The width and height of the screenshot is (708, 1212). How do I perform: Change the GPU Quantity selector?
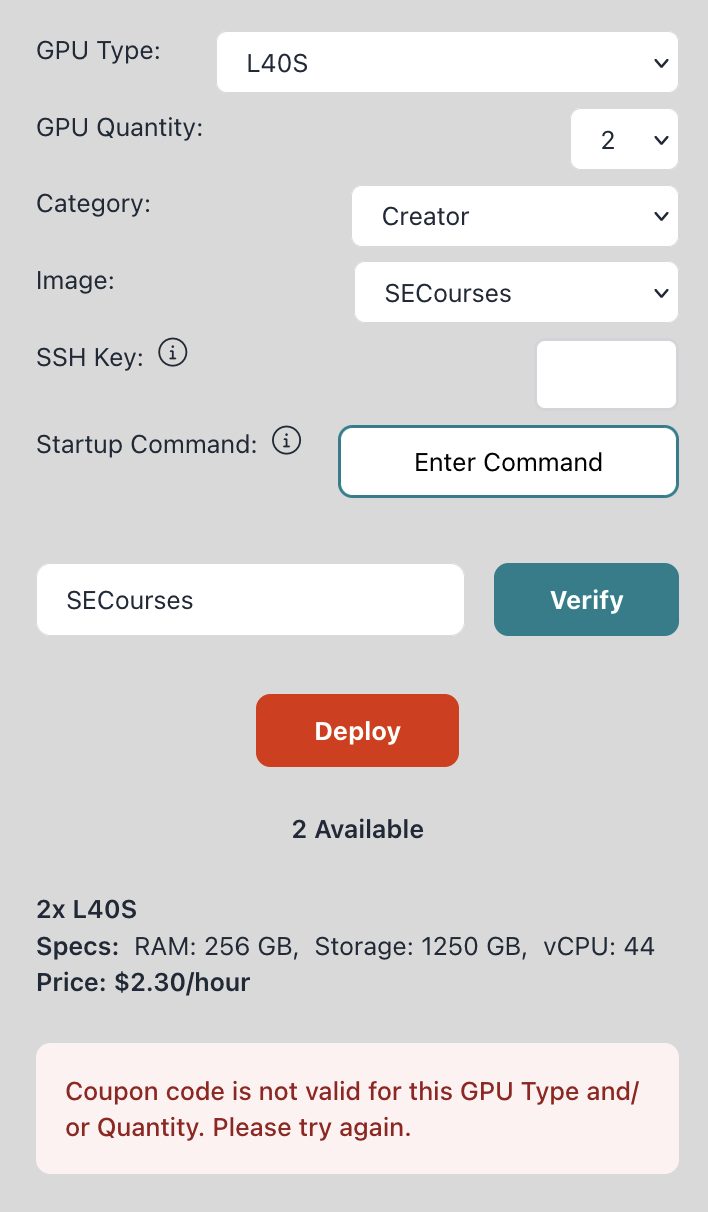tap(624, 140)
